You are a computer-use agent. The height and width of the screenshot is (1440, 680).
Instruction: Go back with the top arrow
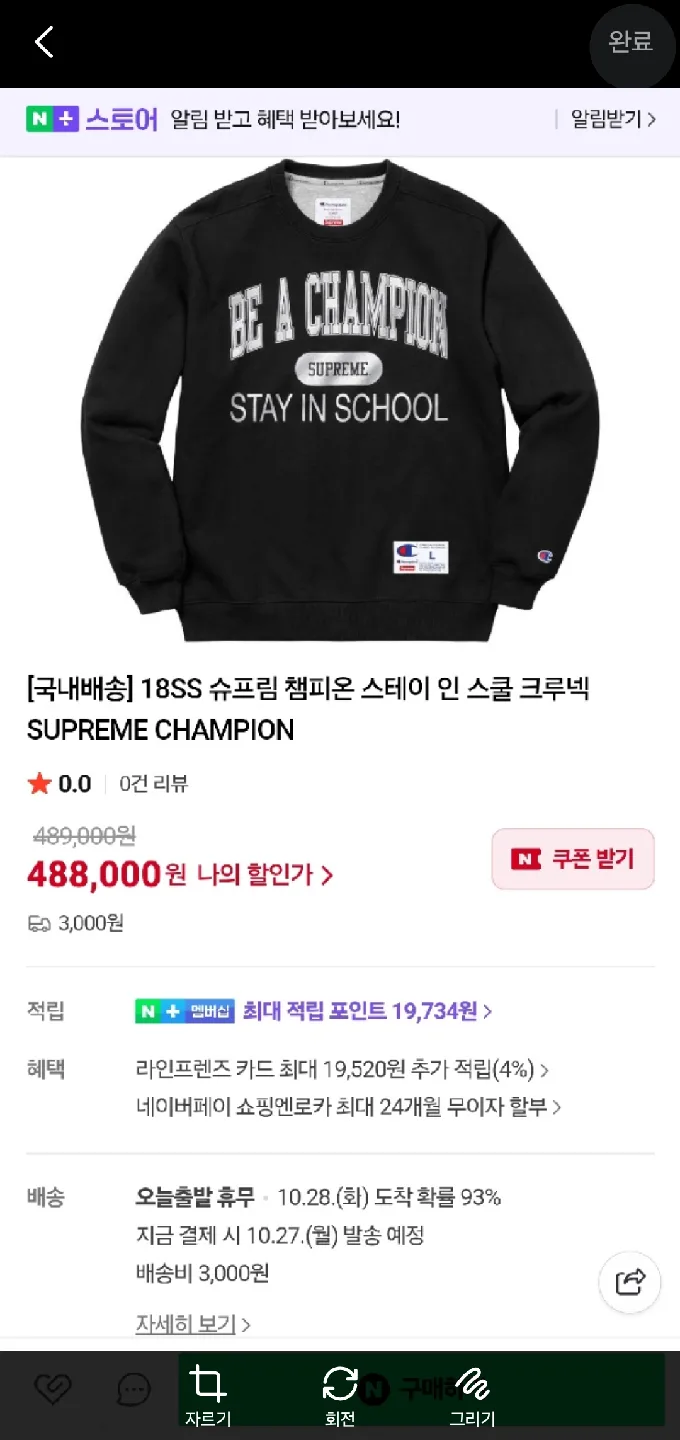coord(44,42)
